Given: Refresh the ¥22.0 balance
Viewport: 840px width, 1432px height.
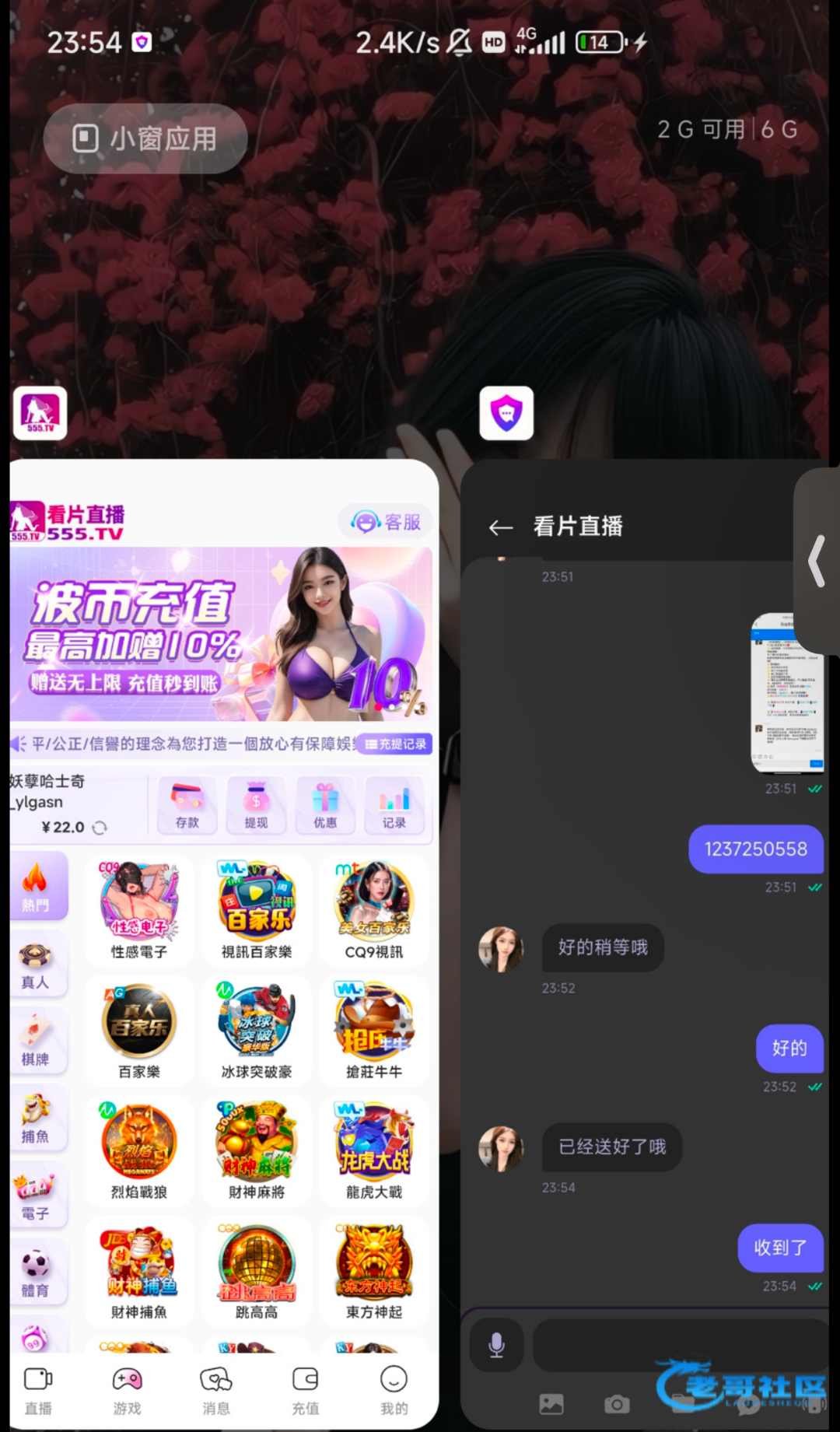Looking at the screenshot, I should tap(100, 828).
